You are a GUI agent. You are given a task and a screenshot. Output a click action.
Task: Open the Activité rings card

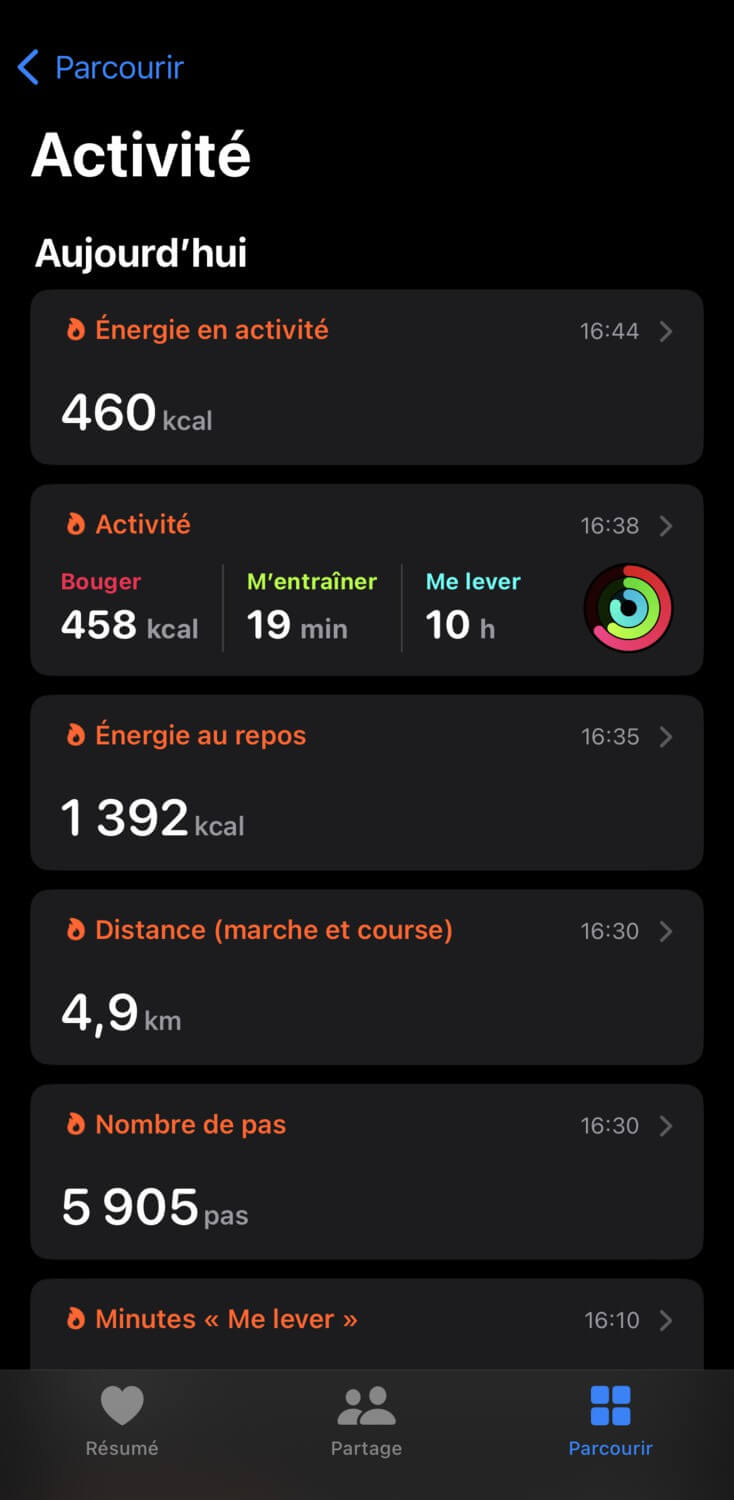click(367, 580)
